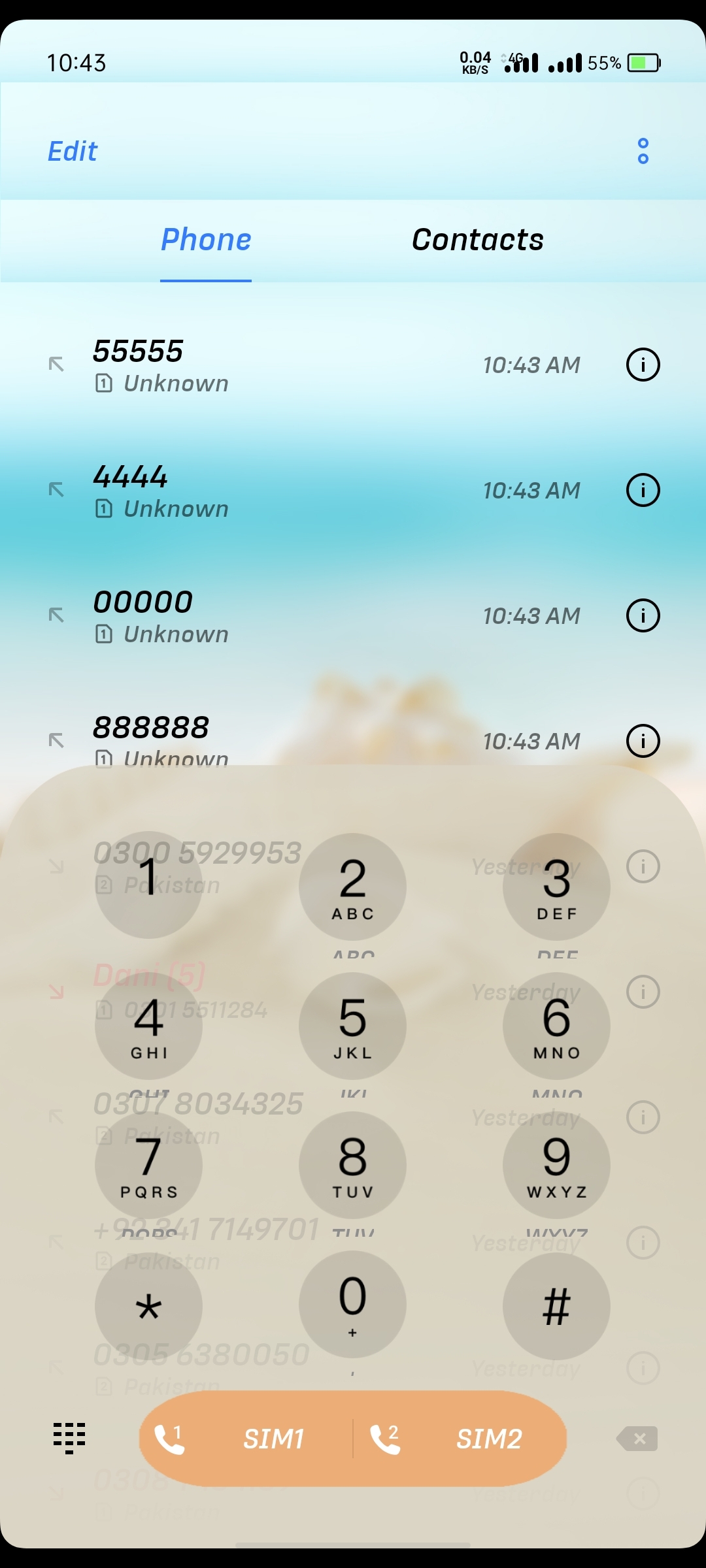The height and width of the screenshot is (1568, 706).
Task: Enter digit 3 on the keypad
Action: (x=557, y=887)
